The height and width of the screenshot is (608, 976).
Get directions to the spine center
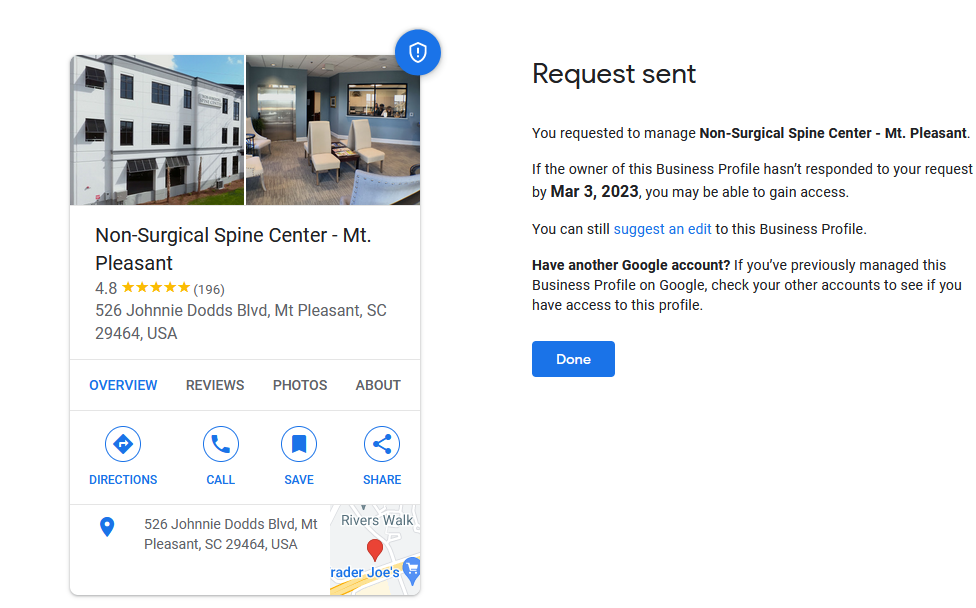pos(123,456)
